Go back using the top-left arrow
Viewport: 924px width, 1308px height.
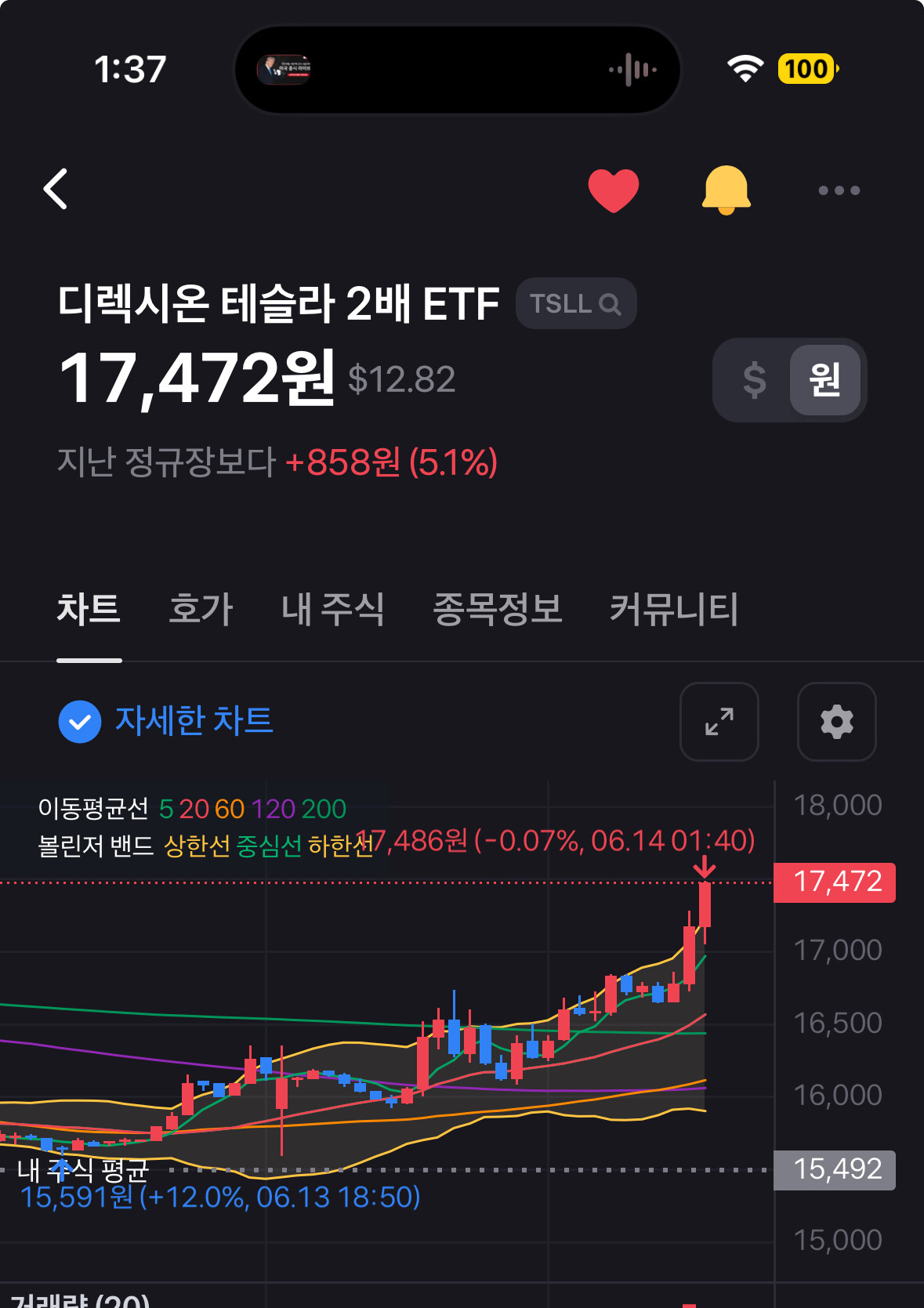56,189
